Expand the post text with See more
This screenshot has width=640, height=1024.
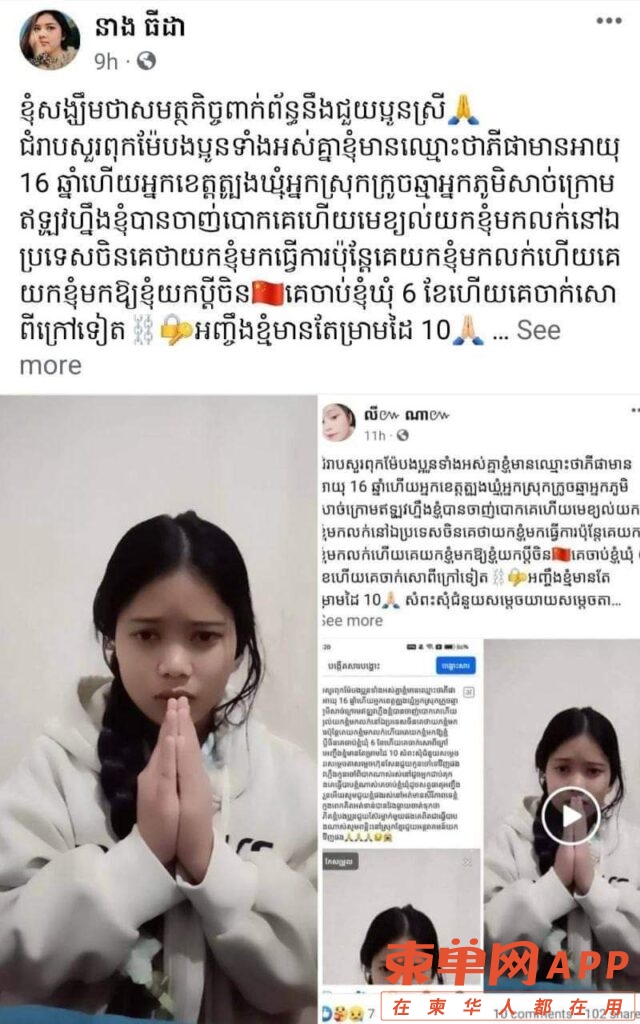pyautogui.click(x=538, y=330)
